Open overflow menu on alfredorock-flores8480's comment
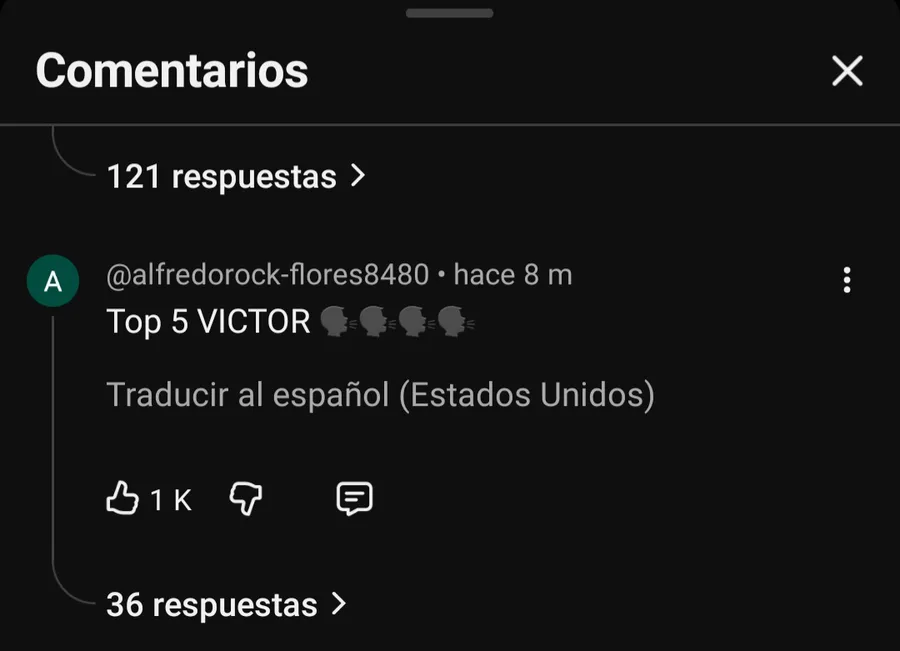The image size is (900, 651). (847, 280)
